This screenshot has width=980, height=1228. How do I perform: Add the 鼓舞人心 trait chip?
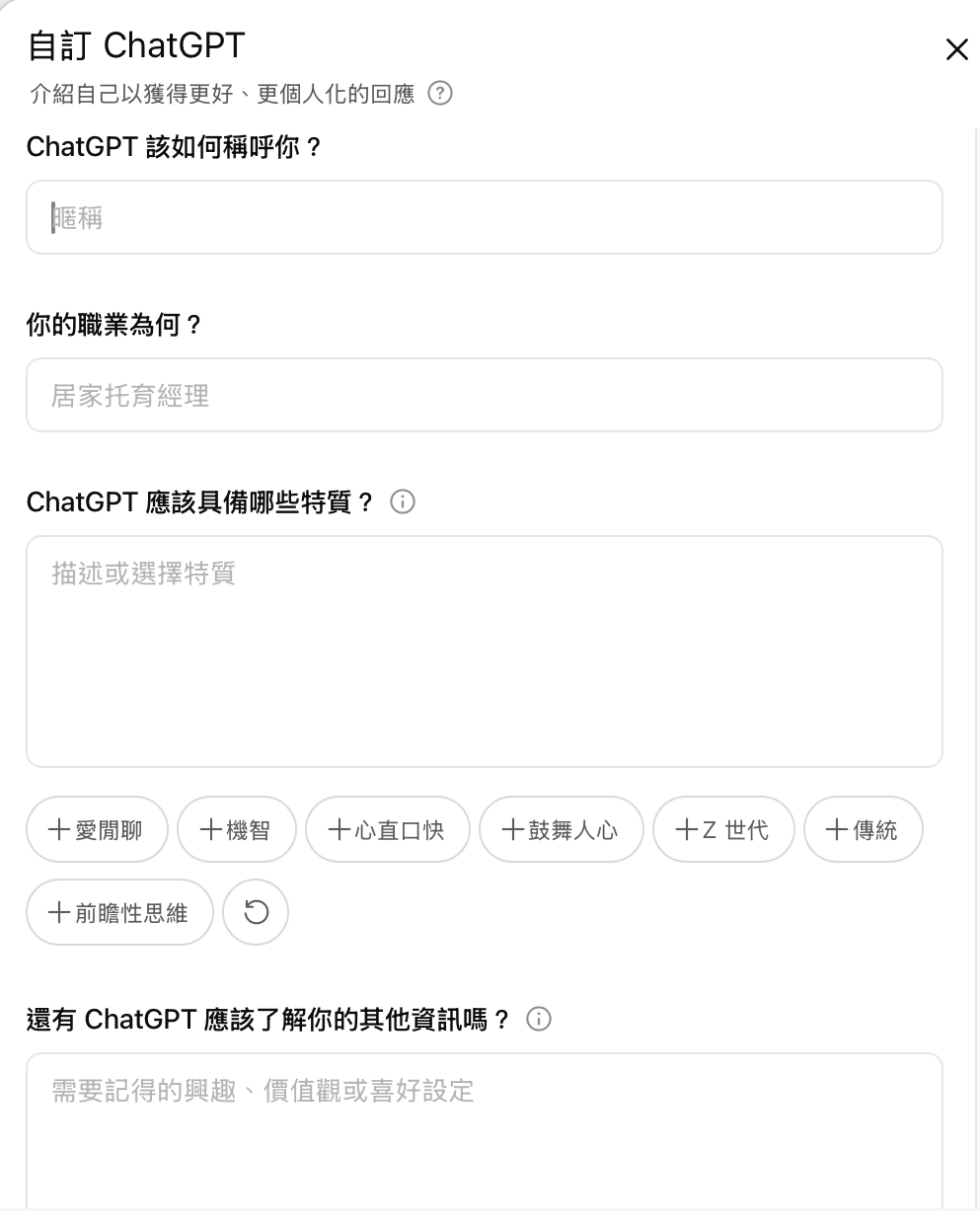(x=561, y=829)
